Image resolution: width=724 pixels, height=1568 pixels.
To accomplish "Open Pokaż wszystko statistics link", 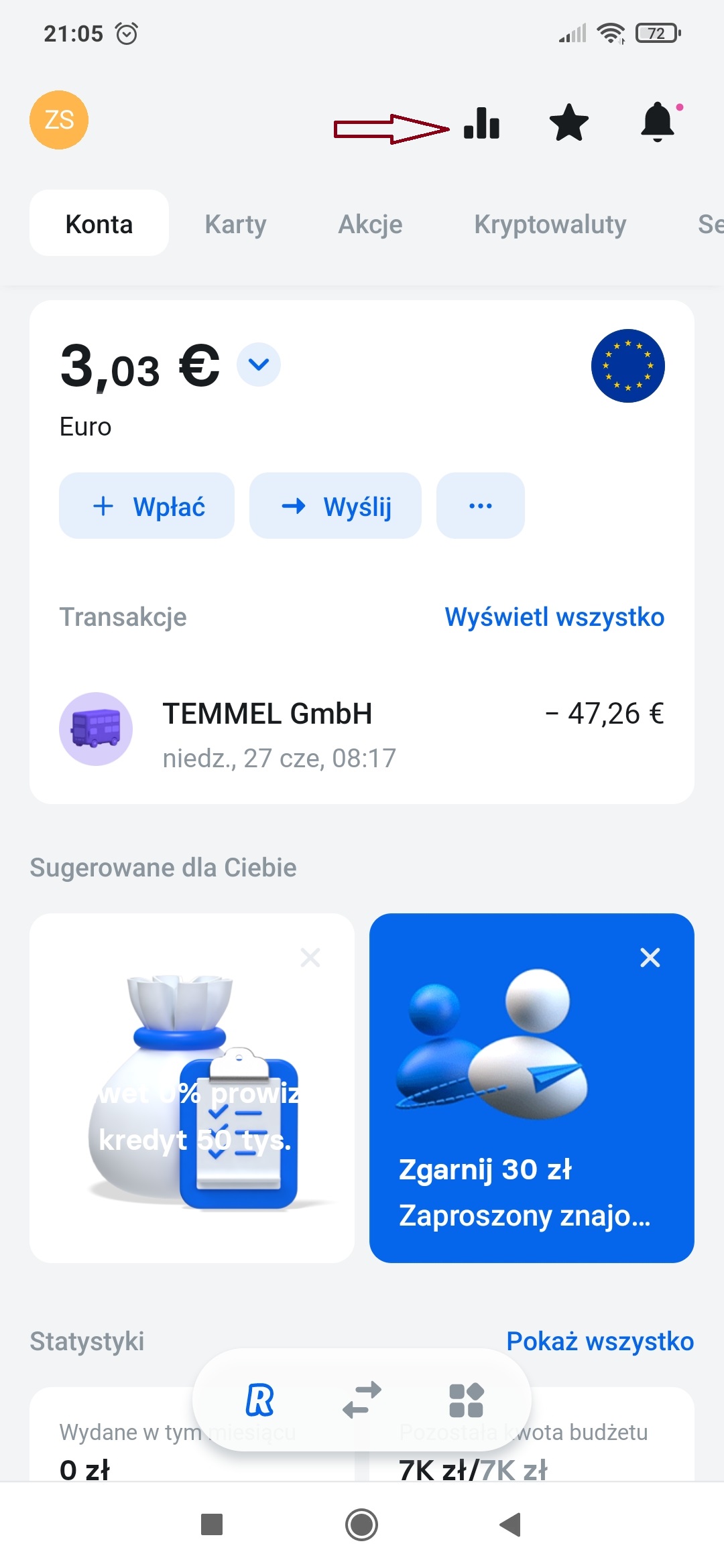I will tap(600, 1342).
